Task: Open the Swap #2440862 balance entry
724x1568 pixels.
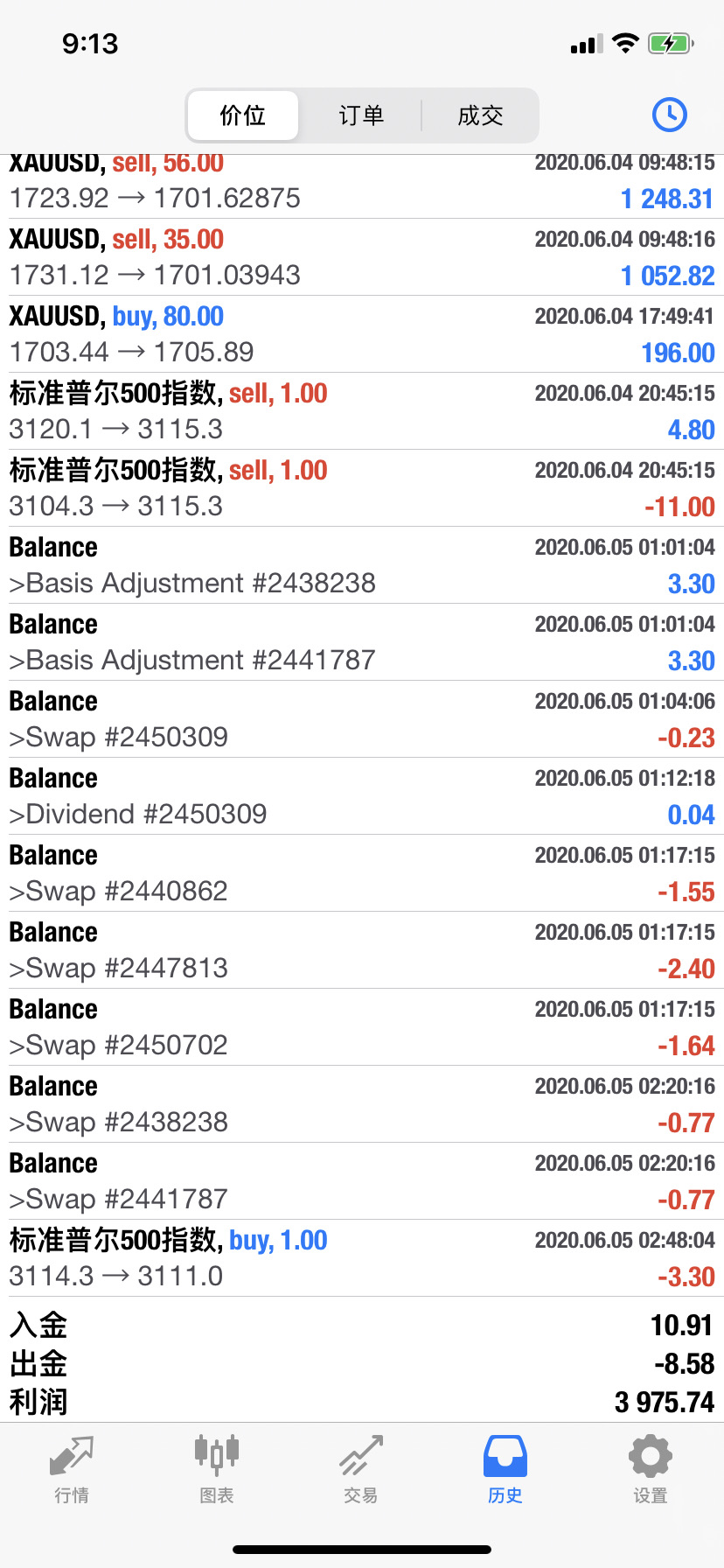Action: (x=362, y=873)
